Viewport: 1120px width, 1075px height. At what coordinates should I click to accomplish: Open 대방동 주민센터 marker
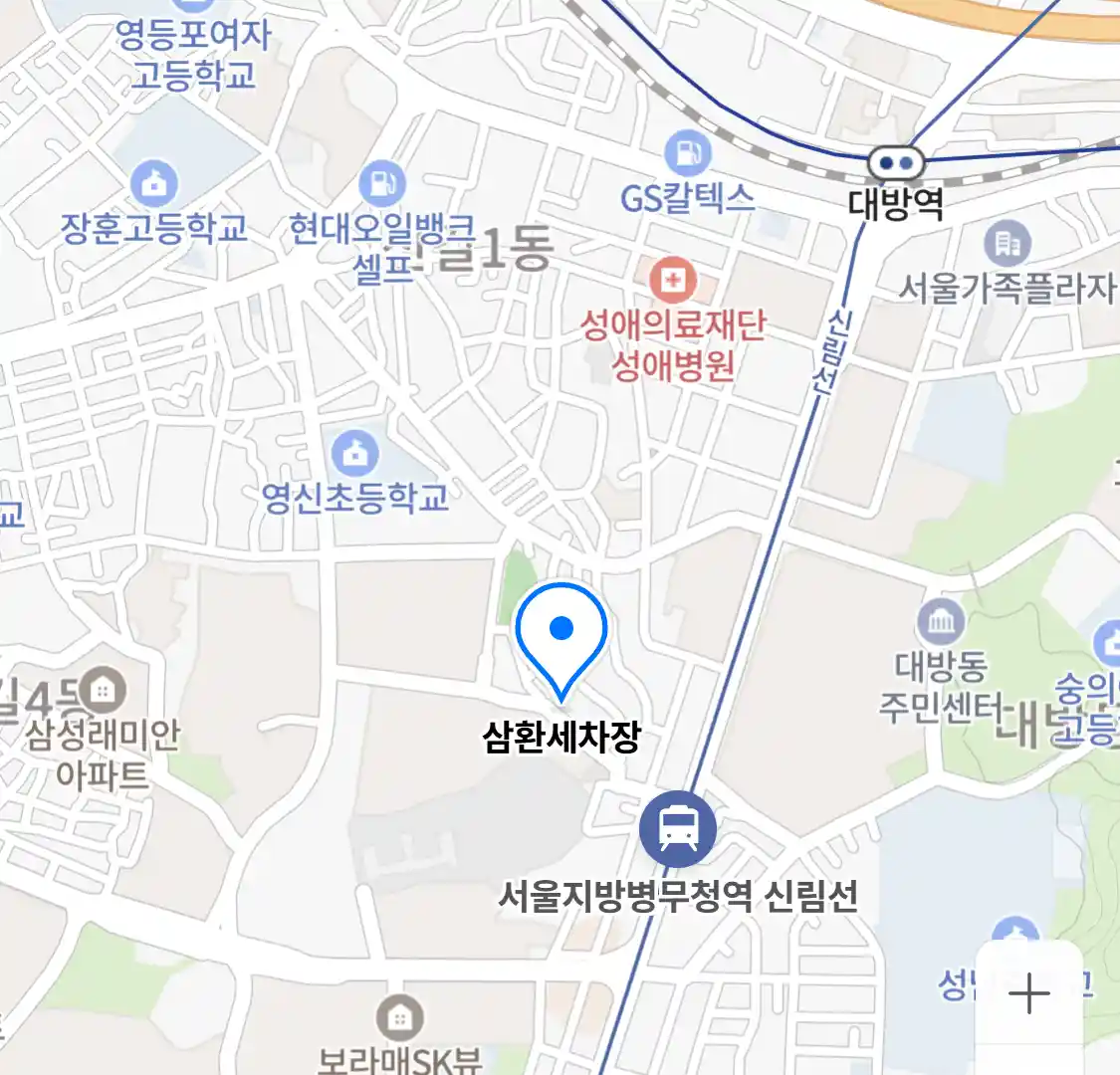941,624
